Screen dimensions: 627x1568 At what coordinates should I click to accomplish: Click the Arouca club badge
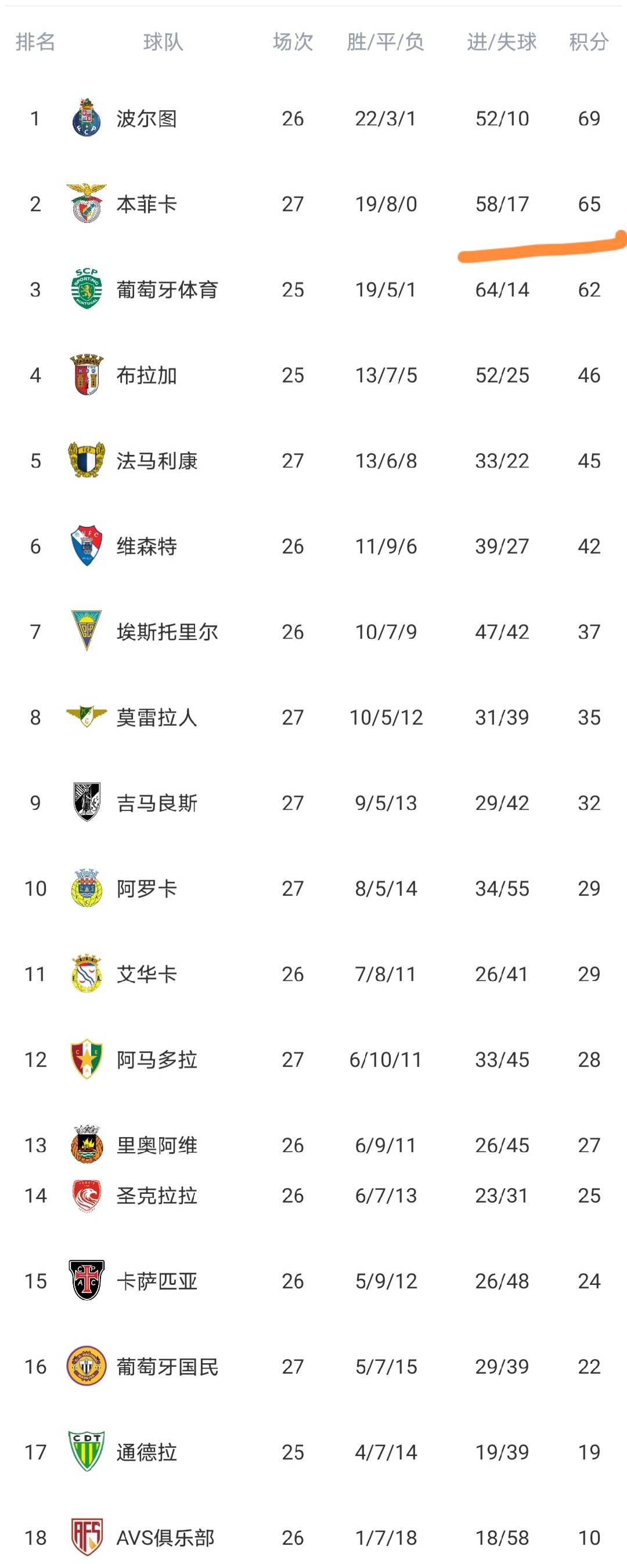[88, 888]
